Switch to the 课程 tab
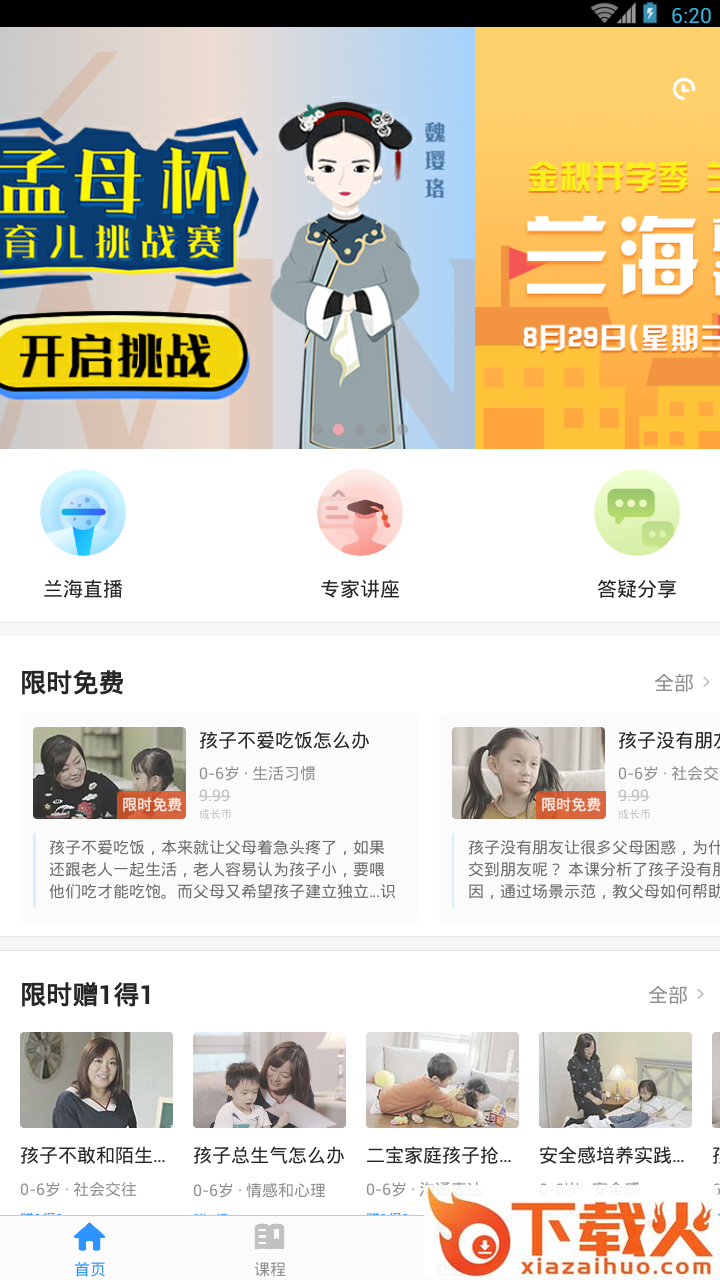Image resolution: width=720 pixels, height=1280 pixels. tap(269, 1249)
